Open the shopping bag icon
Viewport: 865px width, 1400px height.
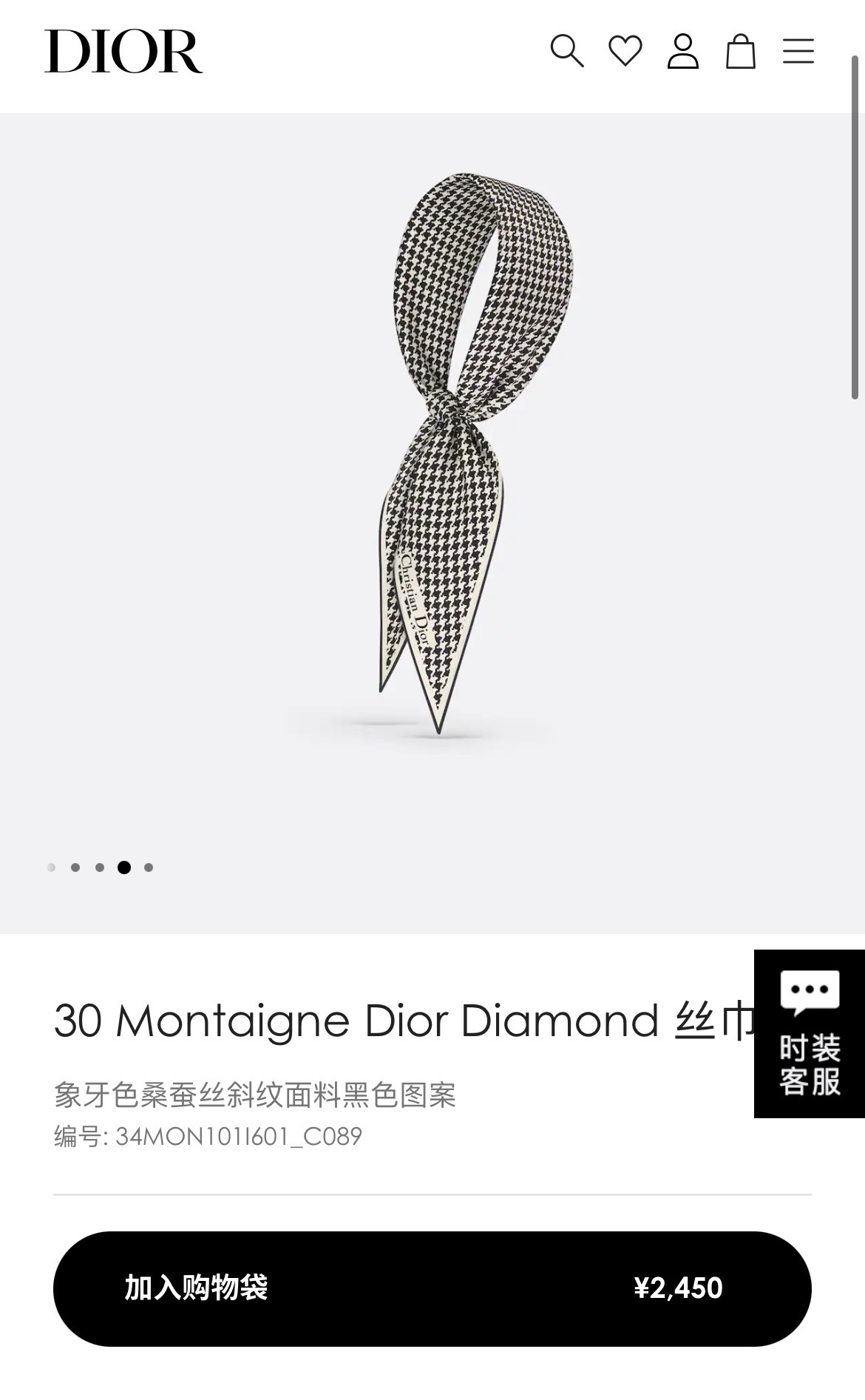pyautogui.click(x=741, y=52)
